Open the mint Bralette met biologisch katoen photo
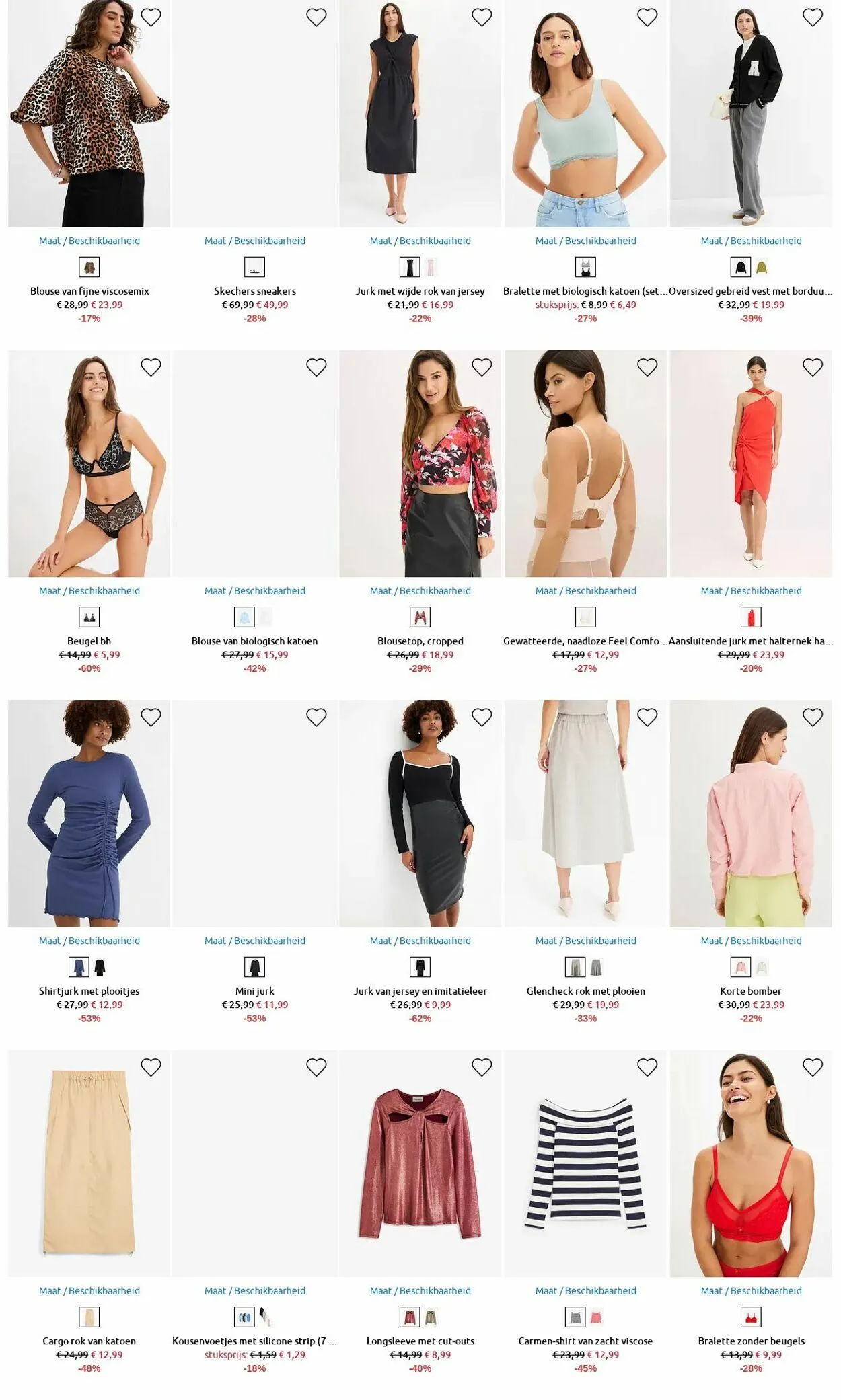 (585, 114)
